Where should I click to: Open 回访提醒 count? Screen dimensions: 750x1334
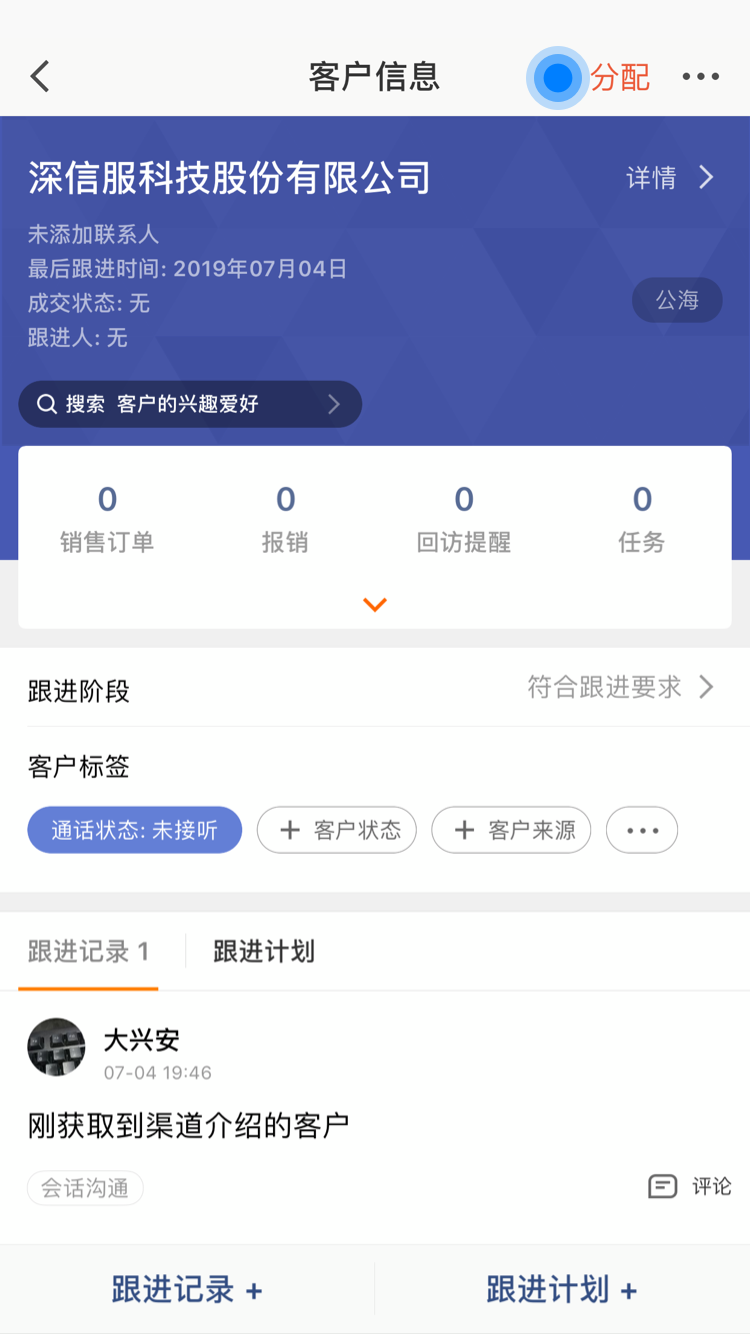pyautogui.click(x=463, y=518)
